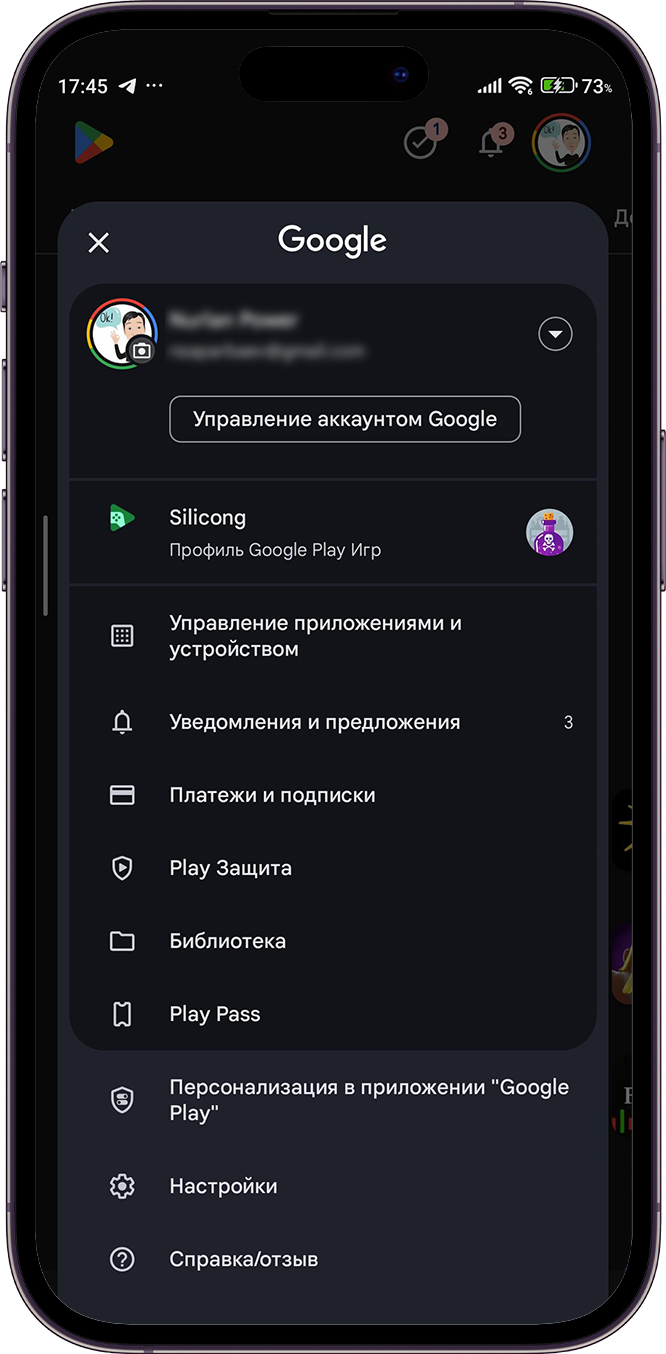The width and height of the screenshot is (666, 1354).
Task: Go to Платежи и подписки
Action: click(332, 795)
